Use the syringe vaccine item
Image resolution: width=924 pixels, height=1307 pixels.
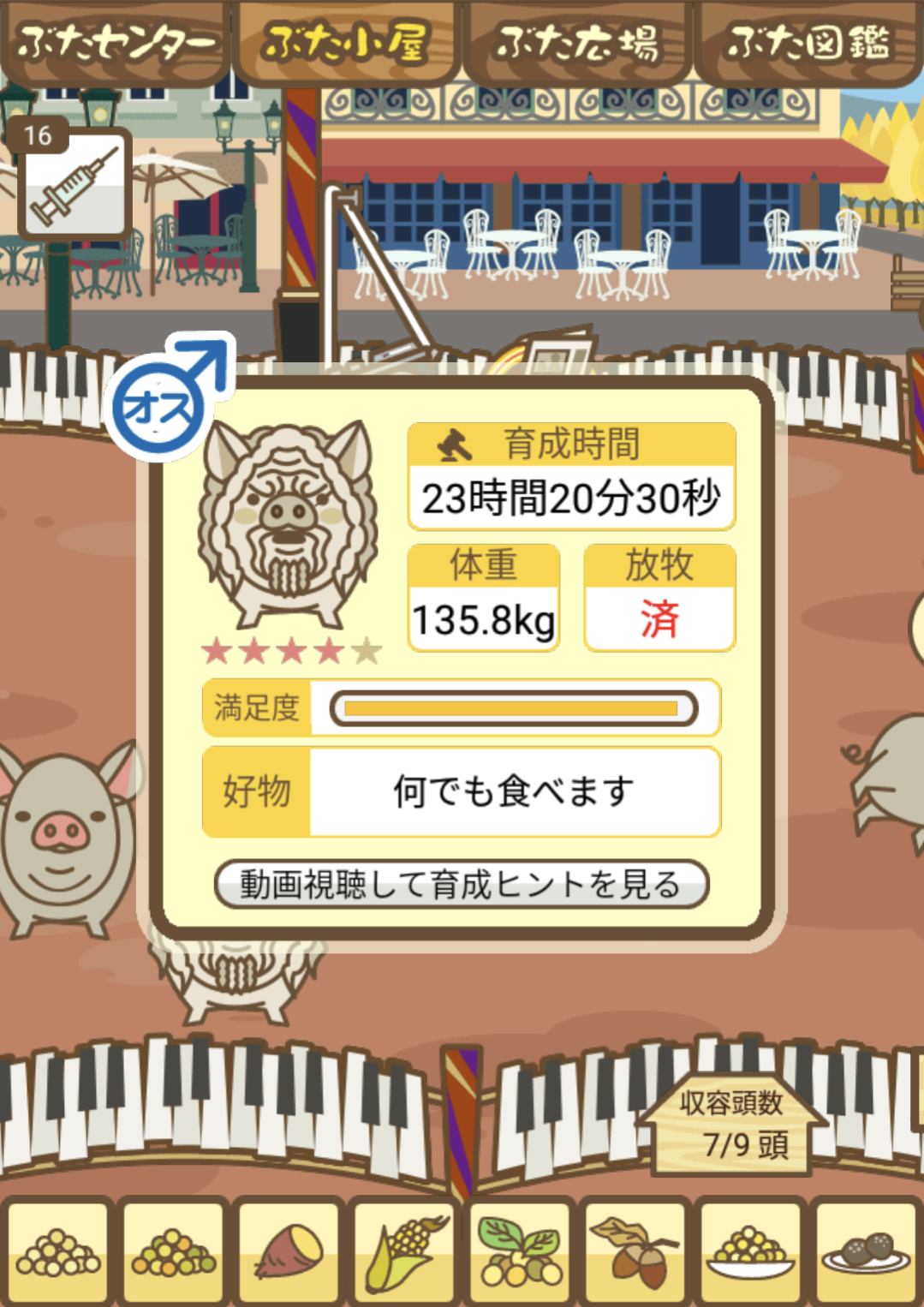point(75,184)
